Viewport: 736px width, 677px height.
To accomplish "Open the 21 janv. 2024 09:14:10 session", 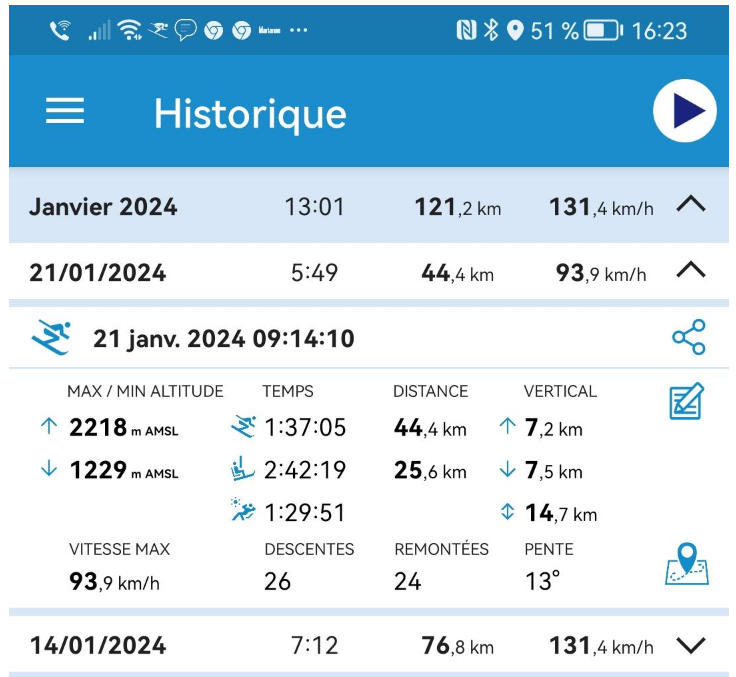I will click(223, 339).
